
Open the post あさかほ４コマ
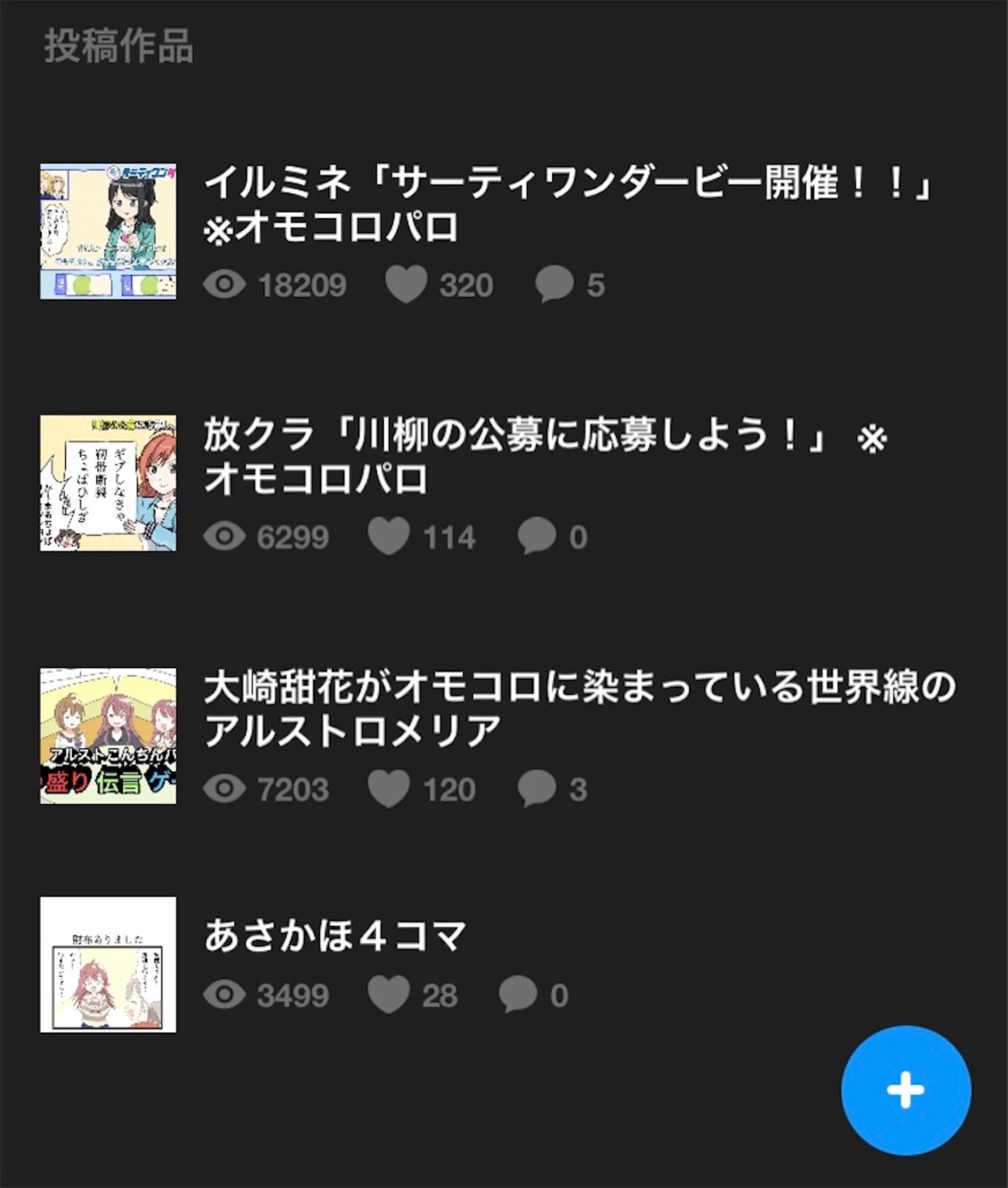coord(335,936)
